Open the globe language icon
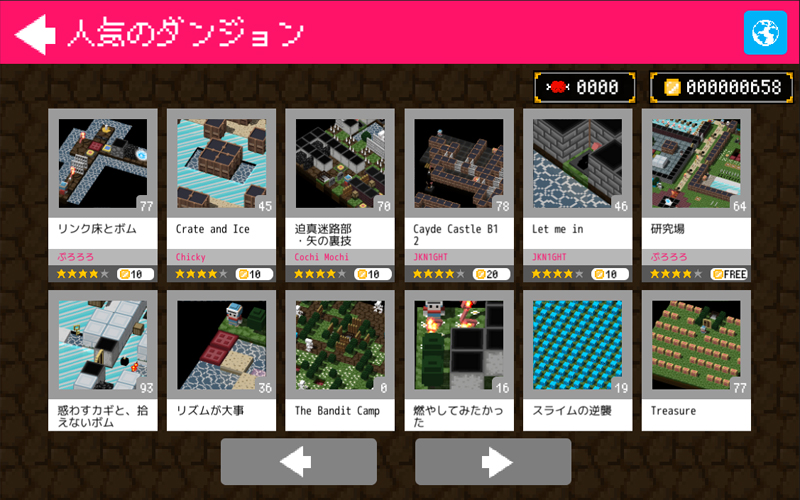This screenshot has width=800, height=500. click(x=765, y=33)
